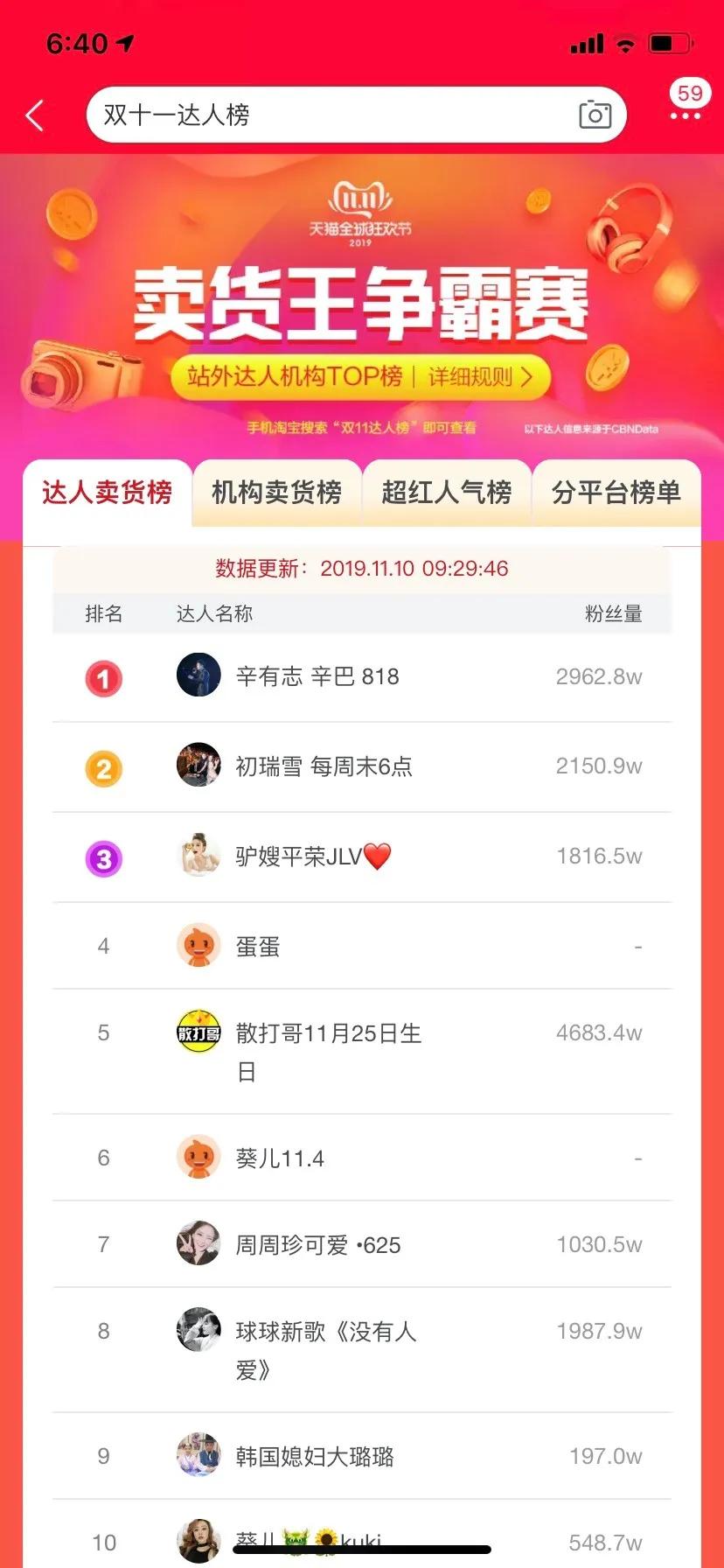Open 韩国媳妇大璐璐's profile row
Screen dimensions: 724x1568
coord(362,1456)
